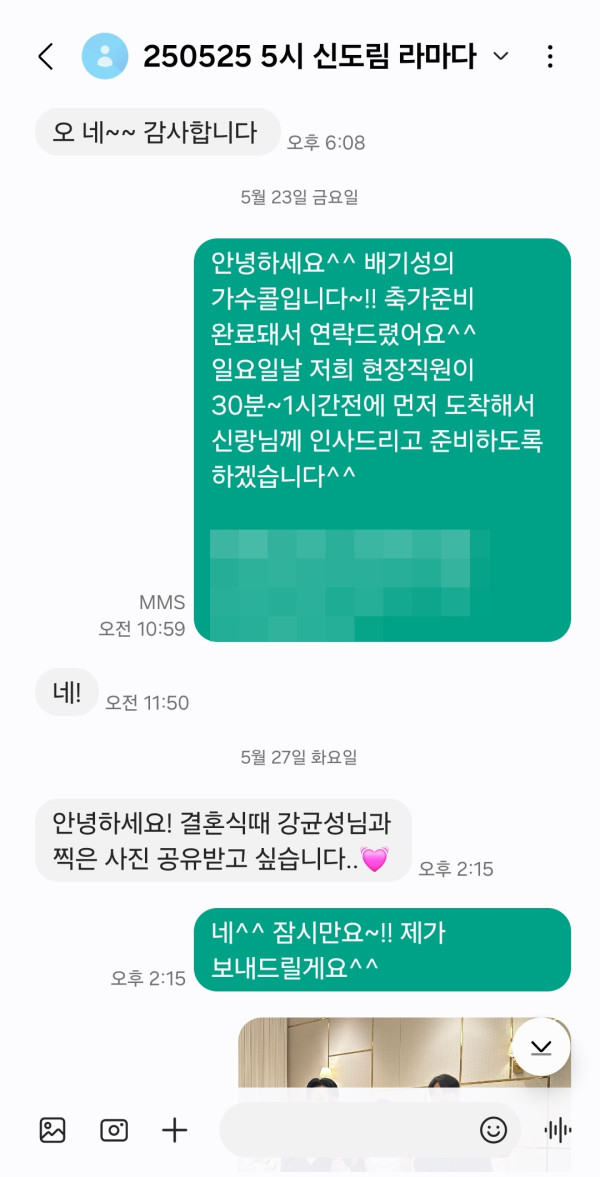Start a voice message recording
The height and width of the screenshot is (1177, 600).
point(557,1130)
